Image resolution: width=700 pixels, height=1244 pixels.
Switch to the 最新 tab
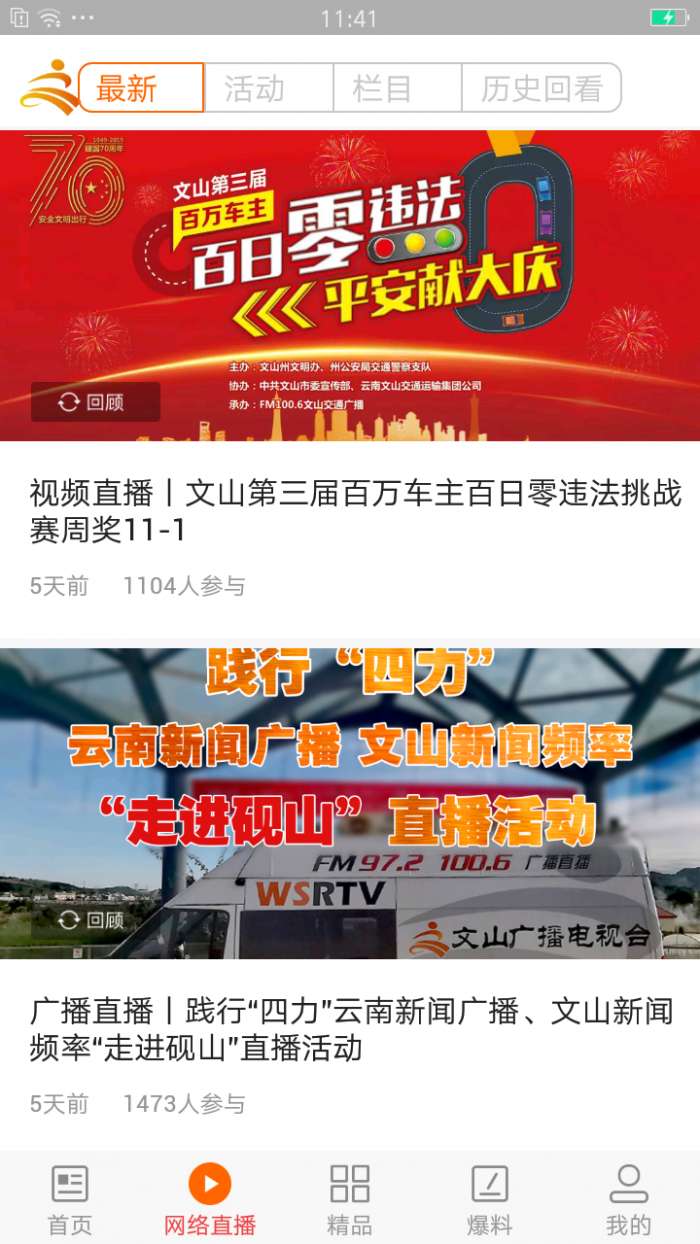click(140, 88)
